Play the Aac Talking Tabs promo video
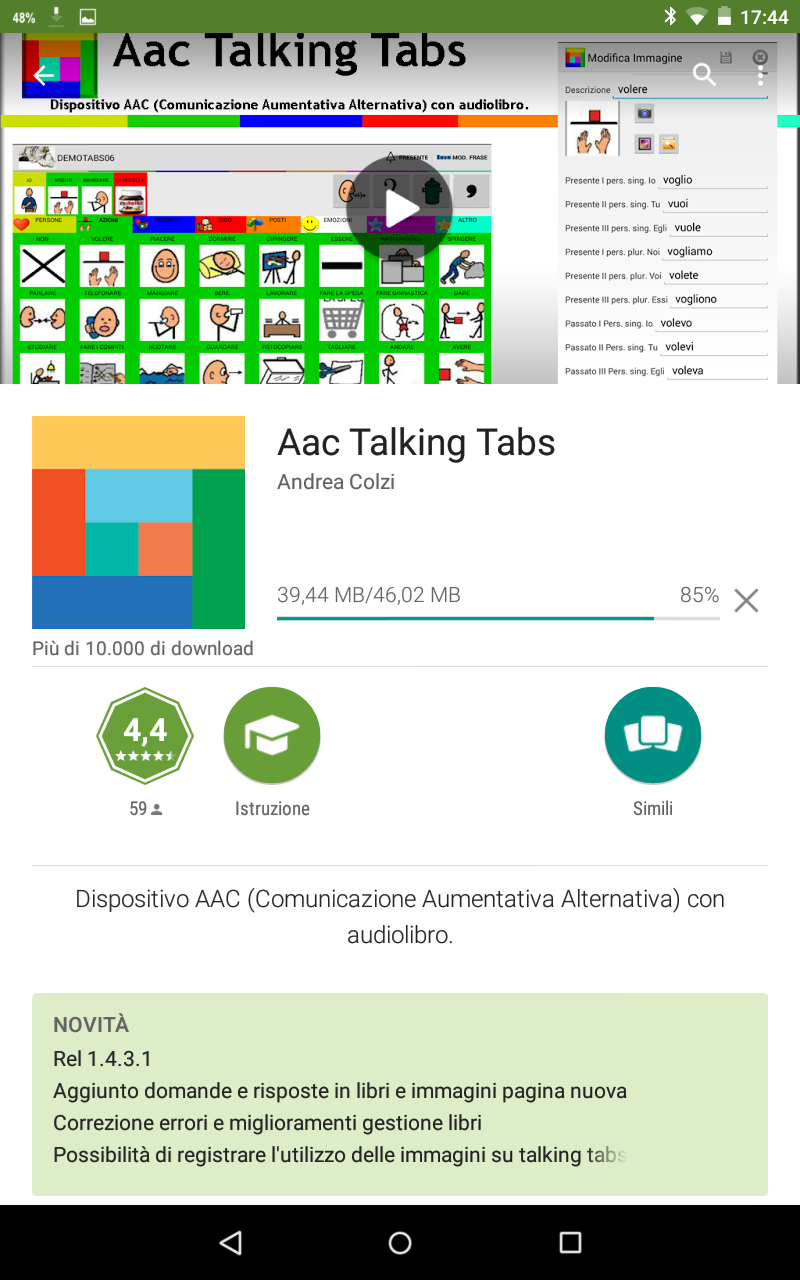This screenshot has height=1280, width=800. pos(400,208)
